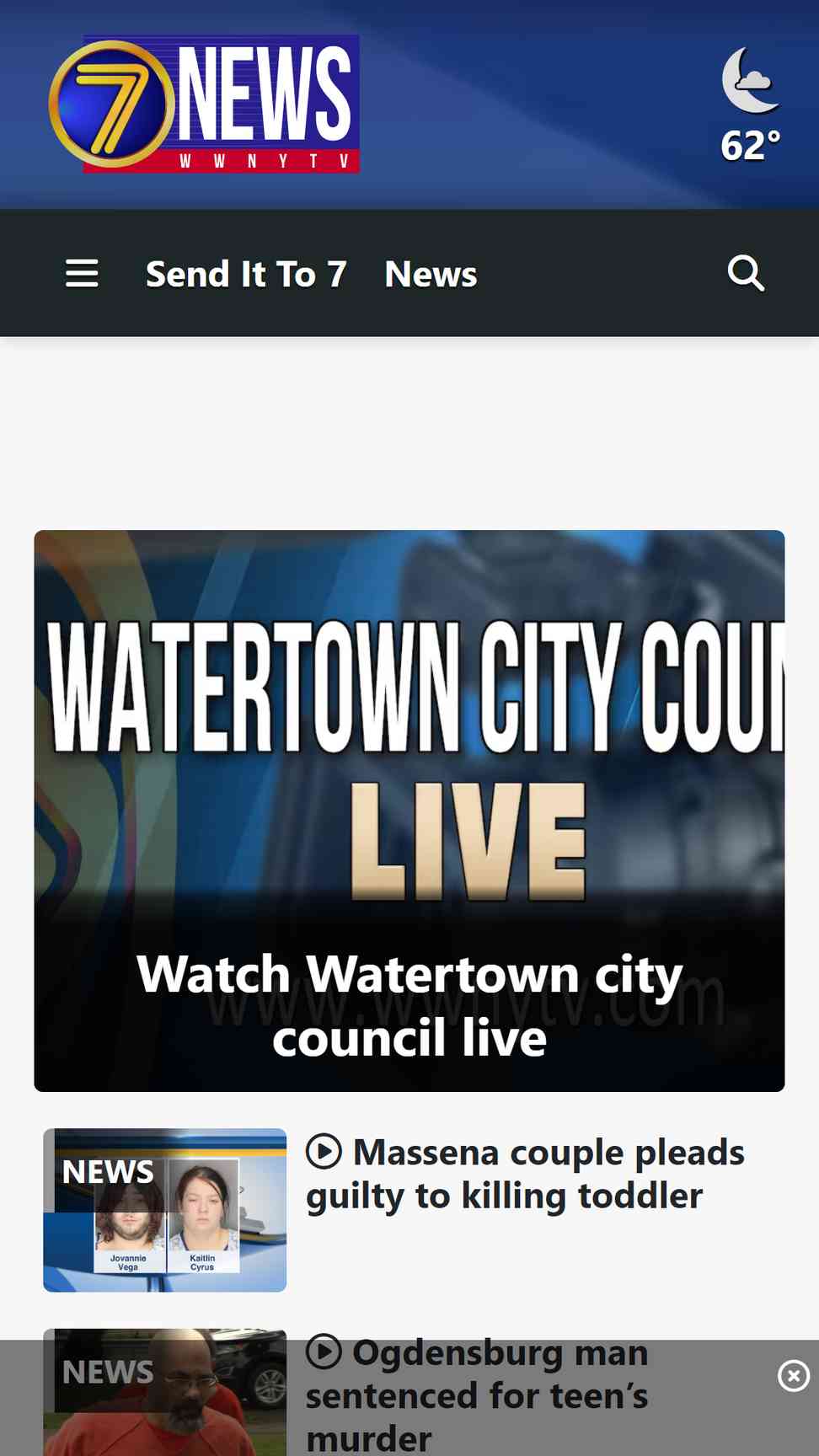This screenshot has height=1456, width=819.
Task: Read the Ogdensburg man sentenced article
Action: [x=477, y=1394]
